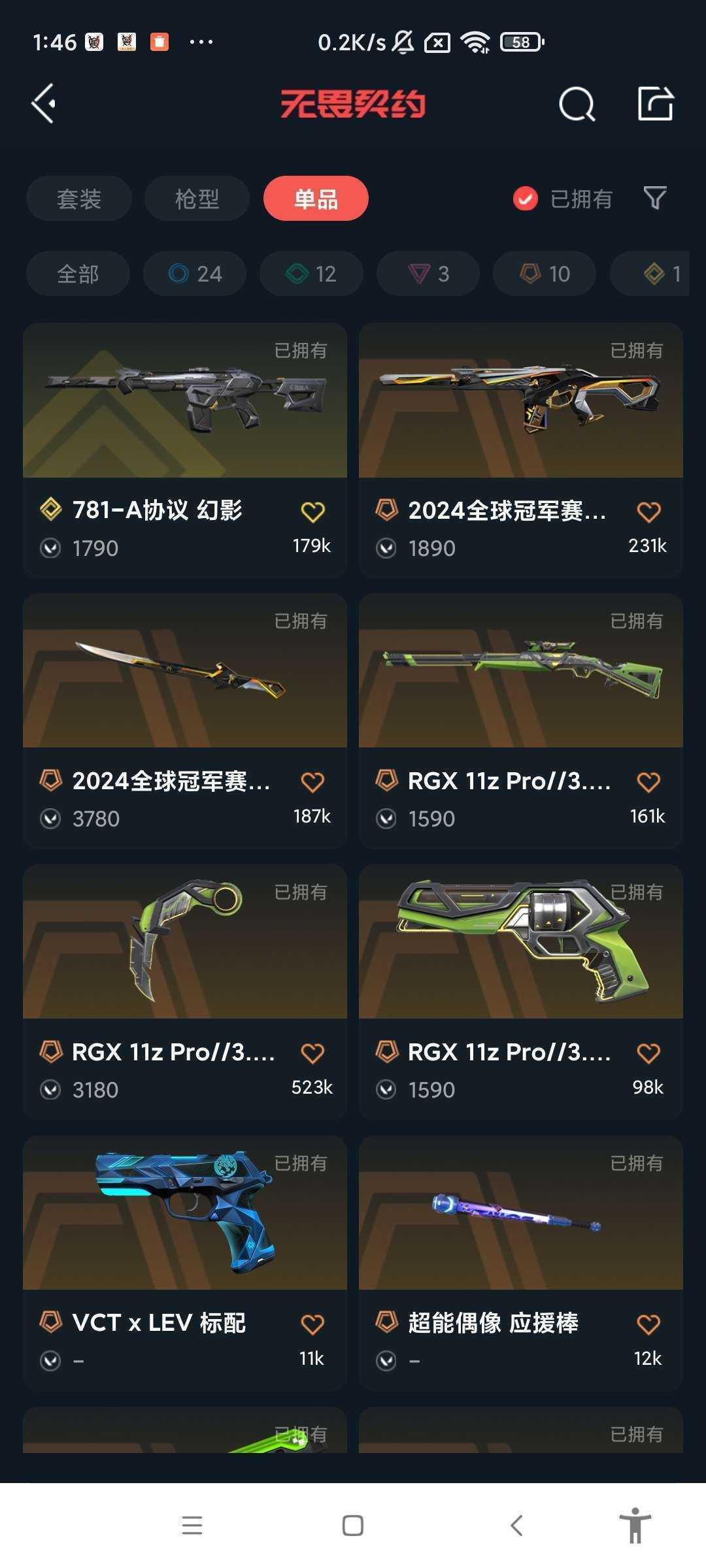The height and width of the screenshot is (1568, 706).
Task: Filter by the orange rarity chip showing 10
Action: tap(545, 274)
